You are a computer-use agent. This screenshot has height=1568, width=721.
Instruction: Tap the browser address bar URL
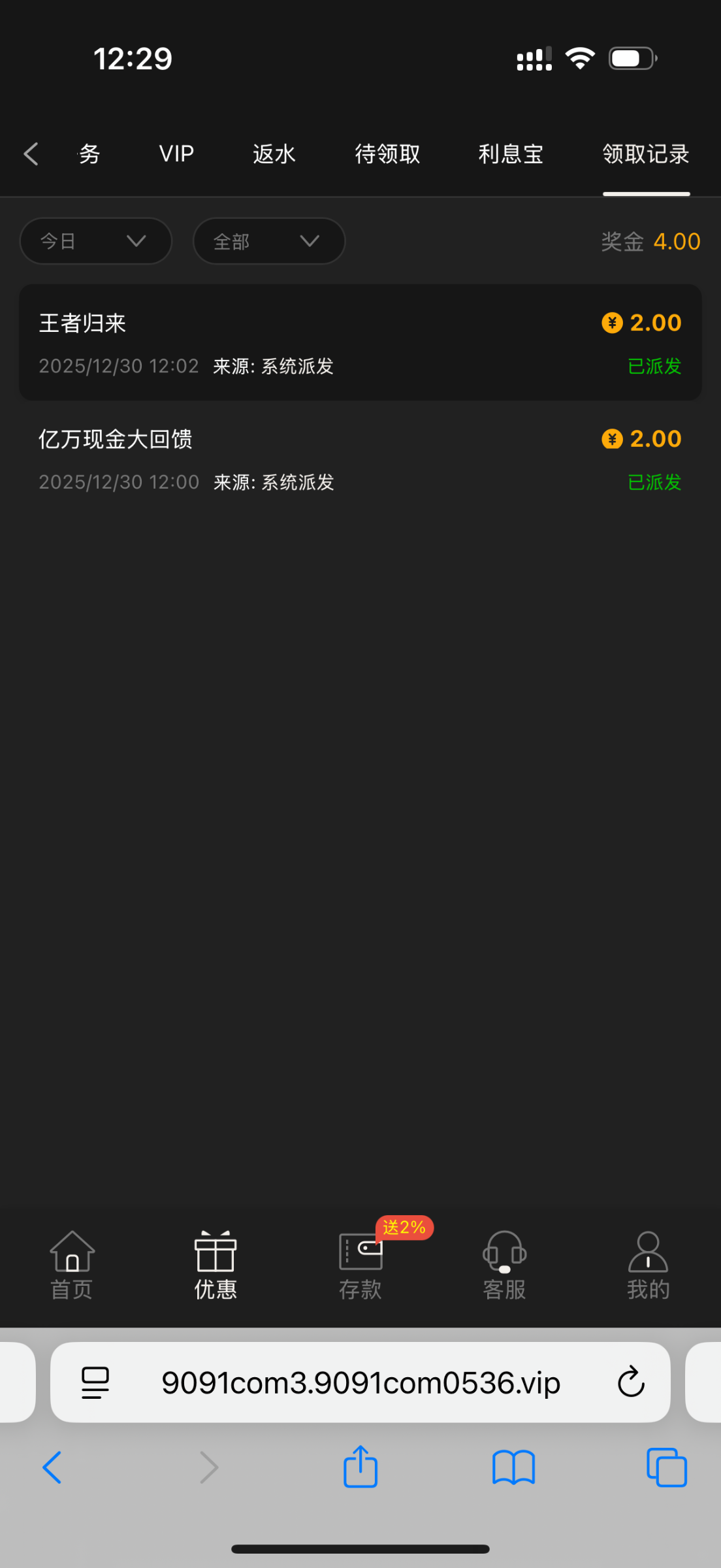(360, 1382)
